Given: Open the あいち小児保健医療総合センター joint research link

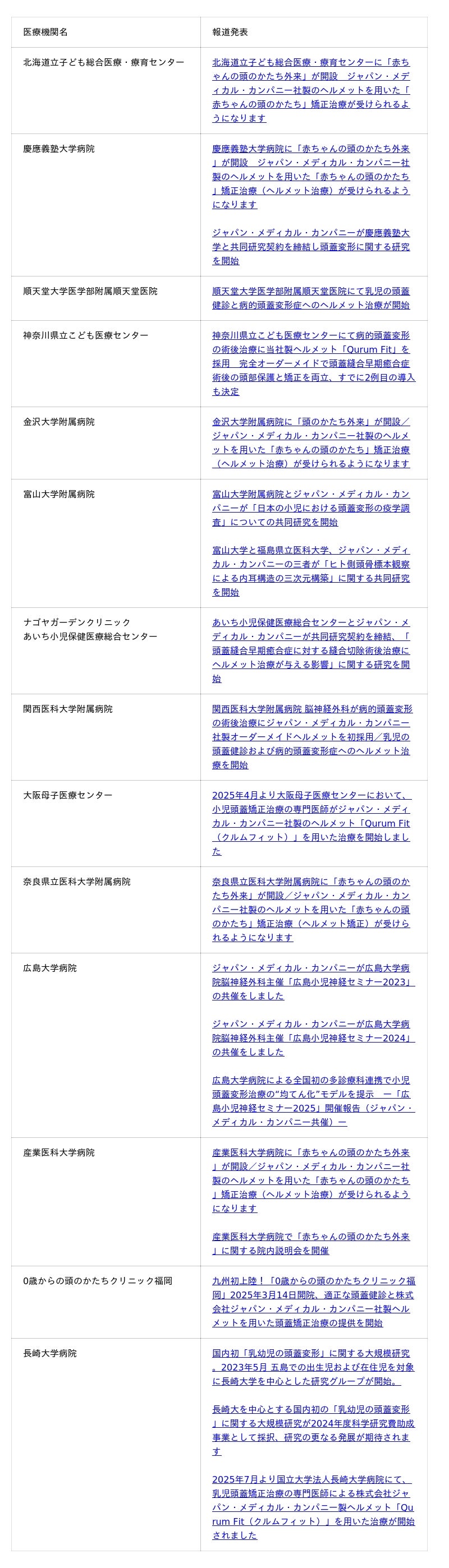Looking at the screenshot, I should 311,650.
